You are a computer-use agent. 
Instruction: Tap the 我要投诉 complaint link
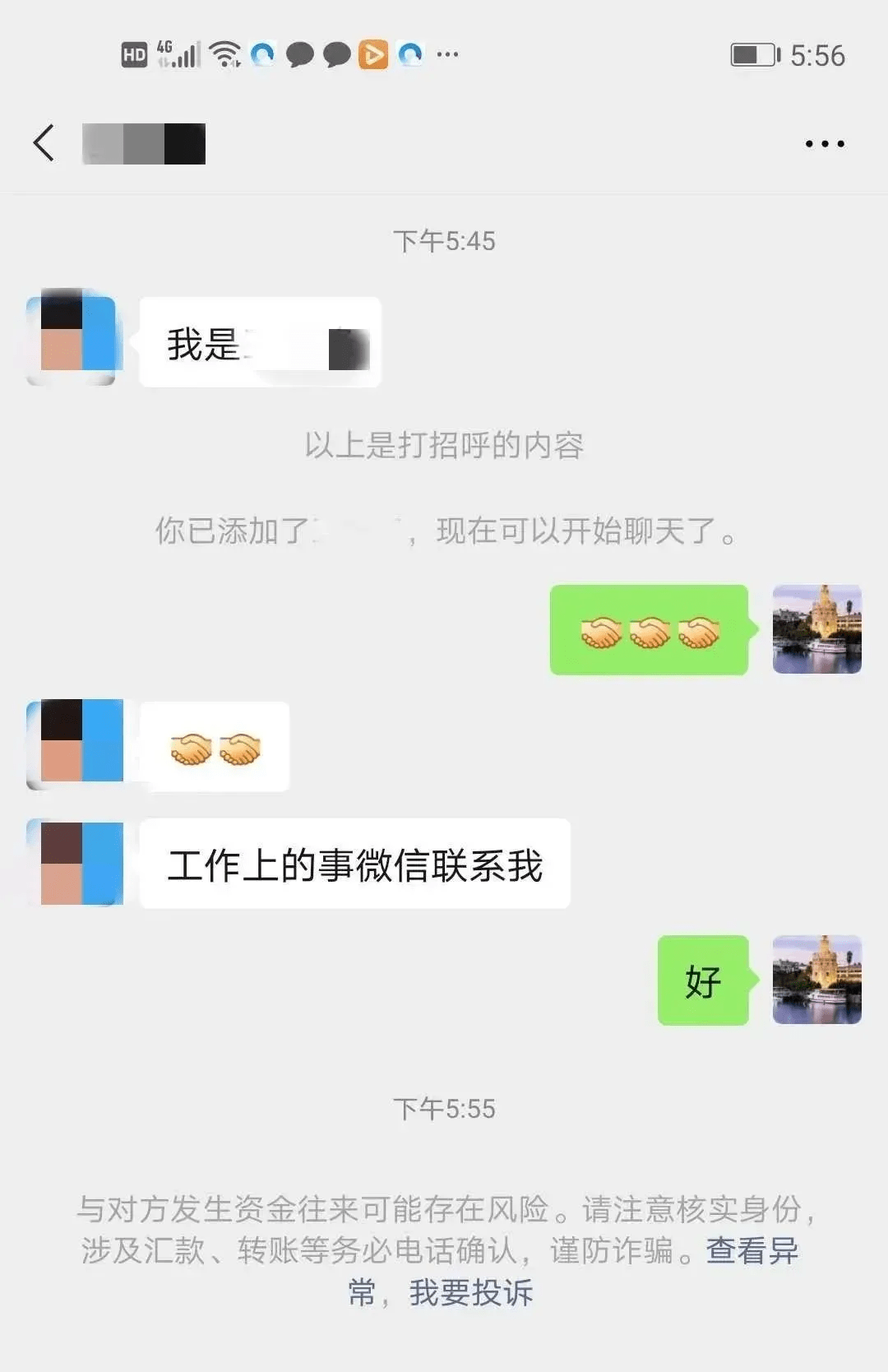click(x=471, y=1293)
